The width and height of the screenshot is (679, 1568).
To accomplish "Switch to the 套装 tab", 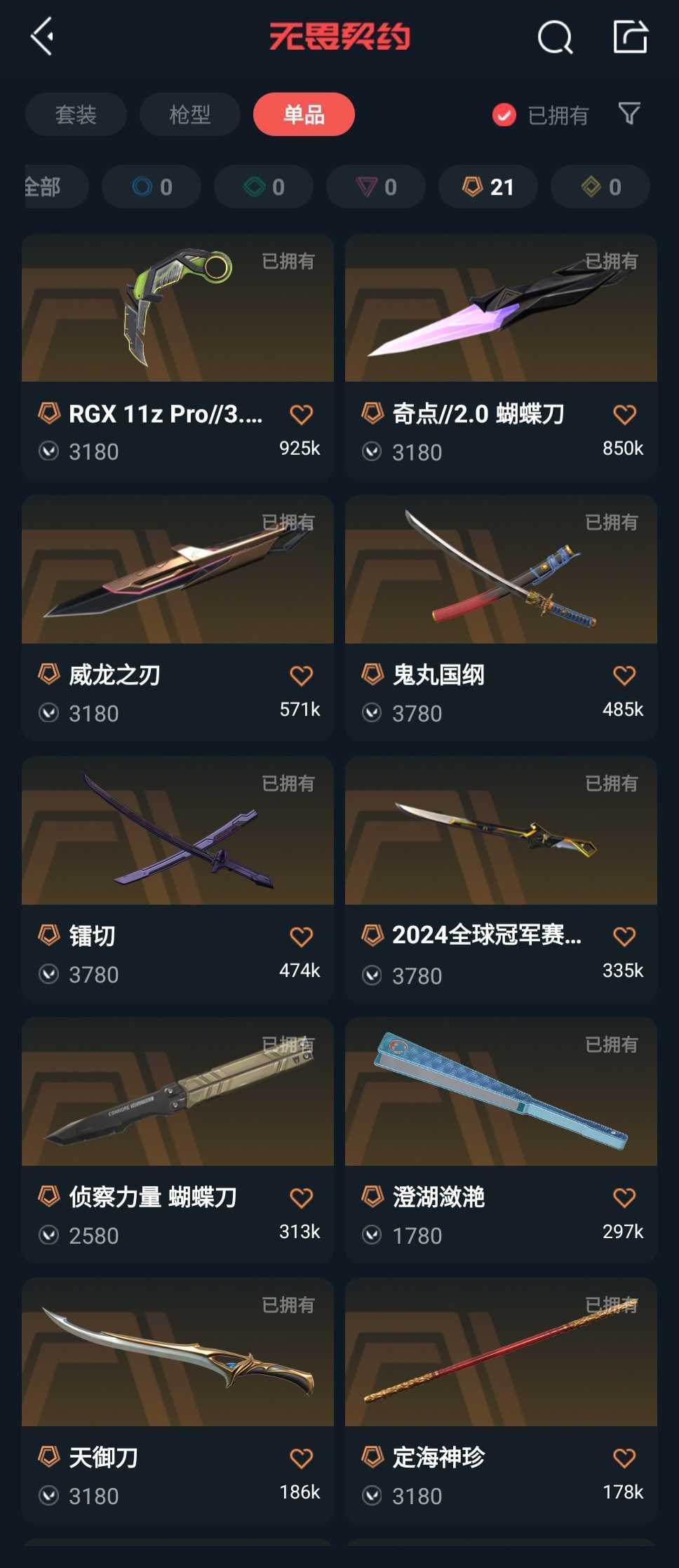I will (x=76, y=114).
